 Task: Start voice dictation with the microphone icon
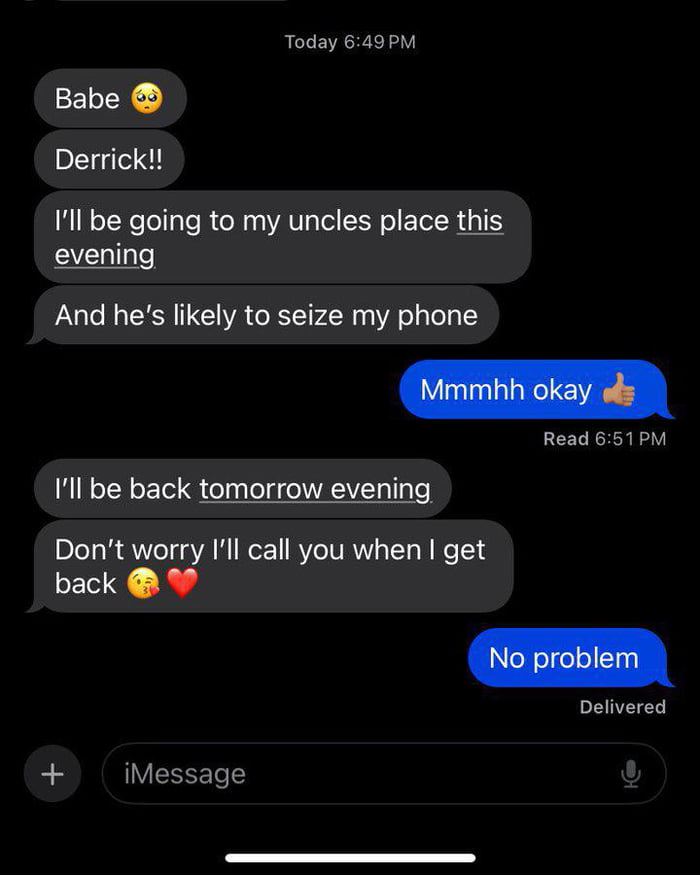tap(630, 773)
